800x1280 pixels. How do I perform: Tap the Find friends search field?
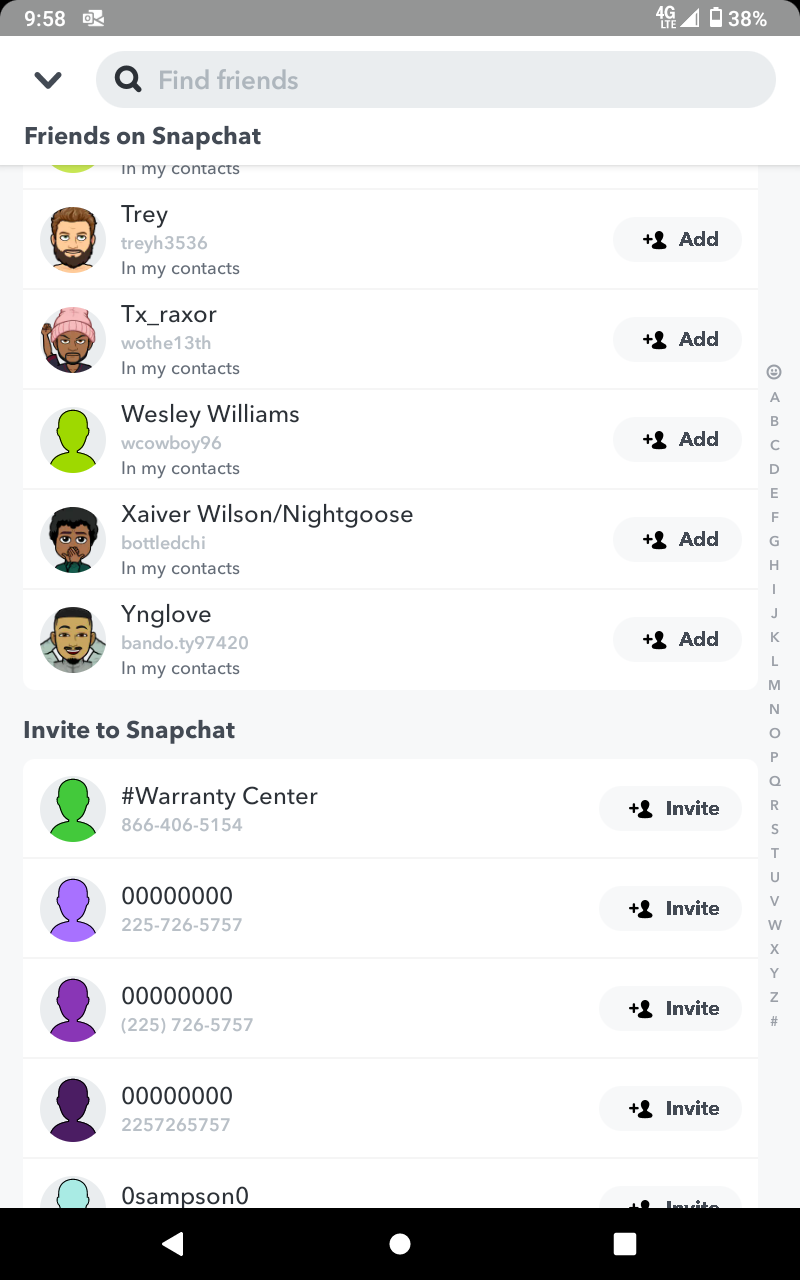(436, 80)
